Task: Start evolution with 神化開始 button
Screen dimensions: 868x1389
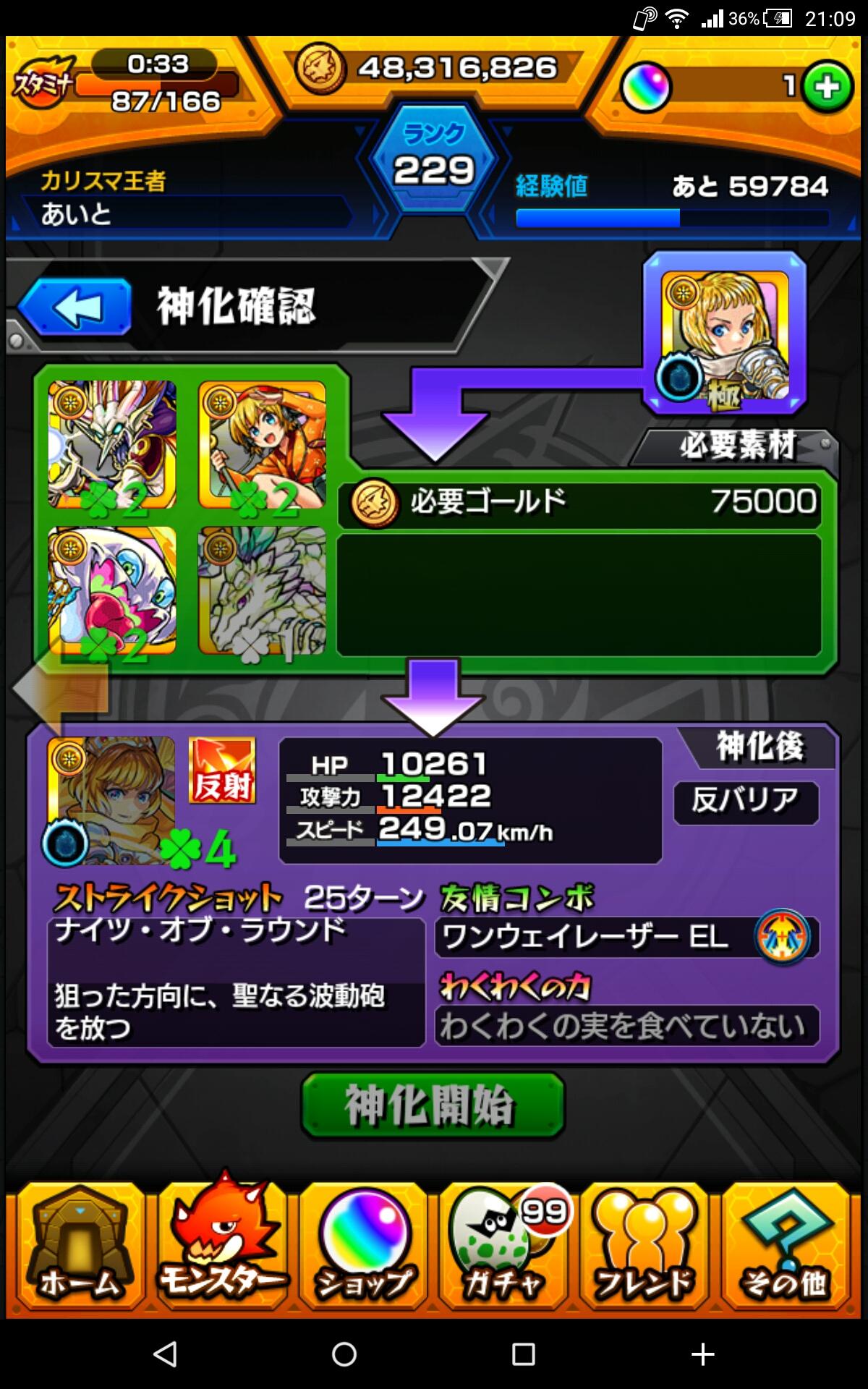Action: 432,1105
